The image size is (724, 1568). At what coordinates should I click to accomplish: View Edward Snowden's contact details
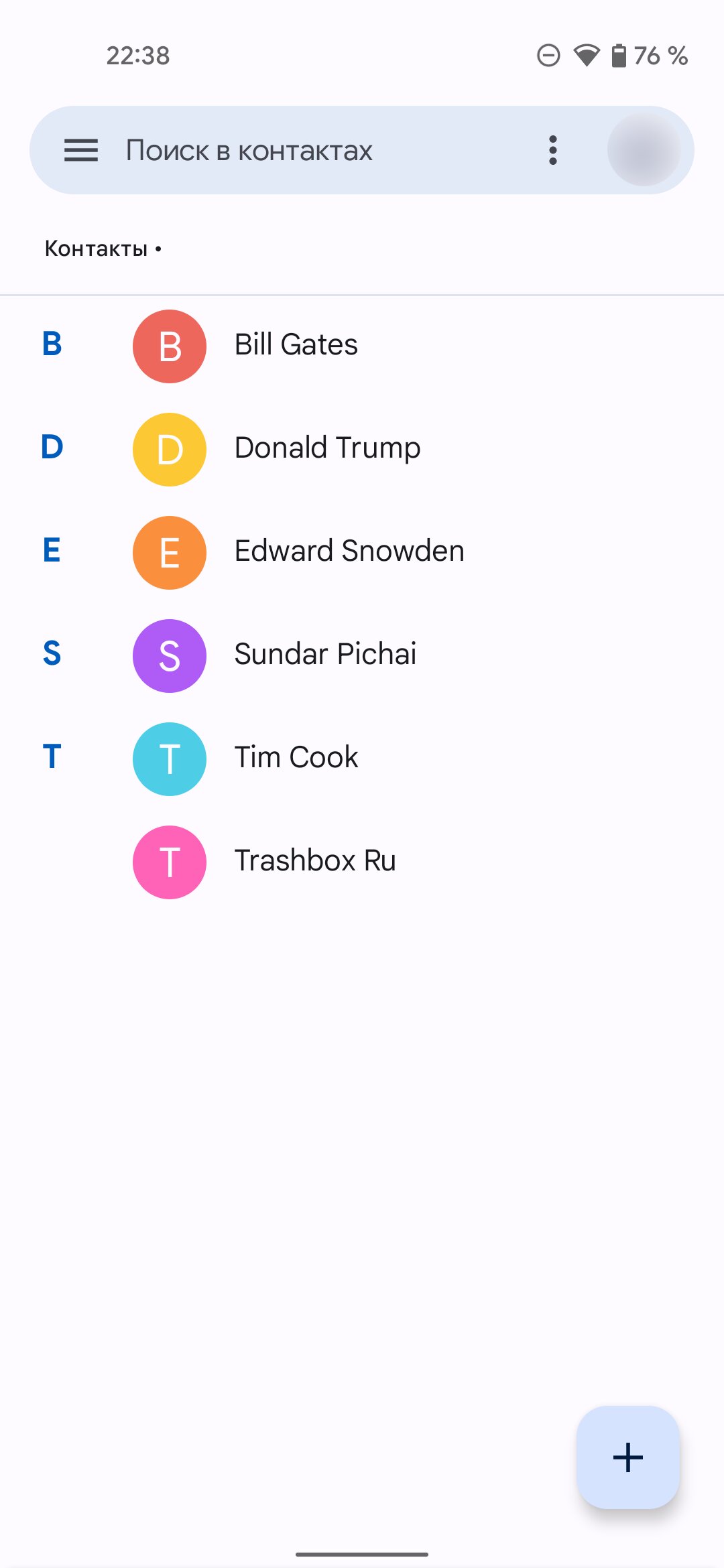[362, 552]
